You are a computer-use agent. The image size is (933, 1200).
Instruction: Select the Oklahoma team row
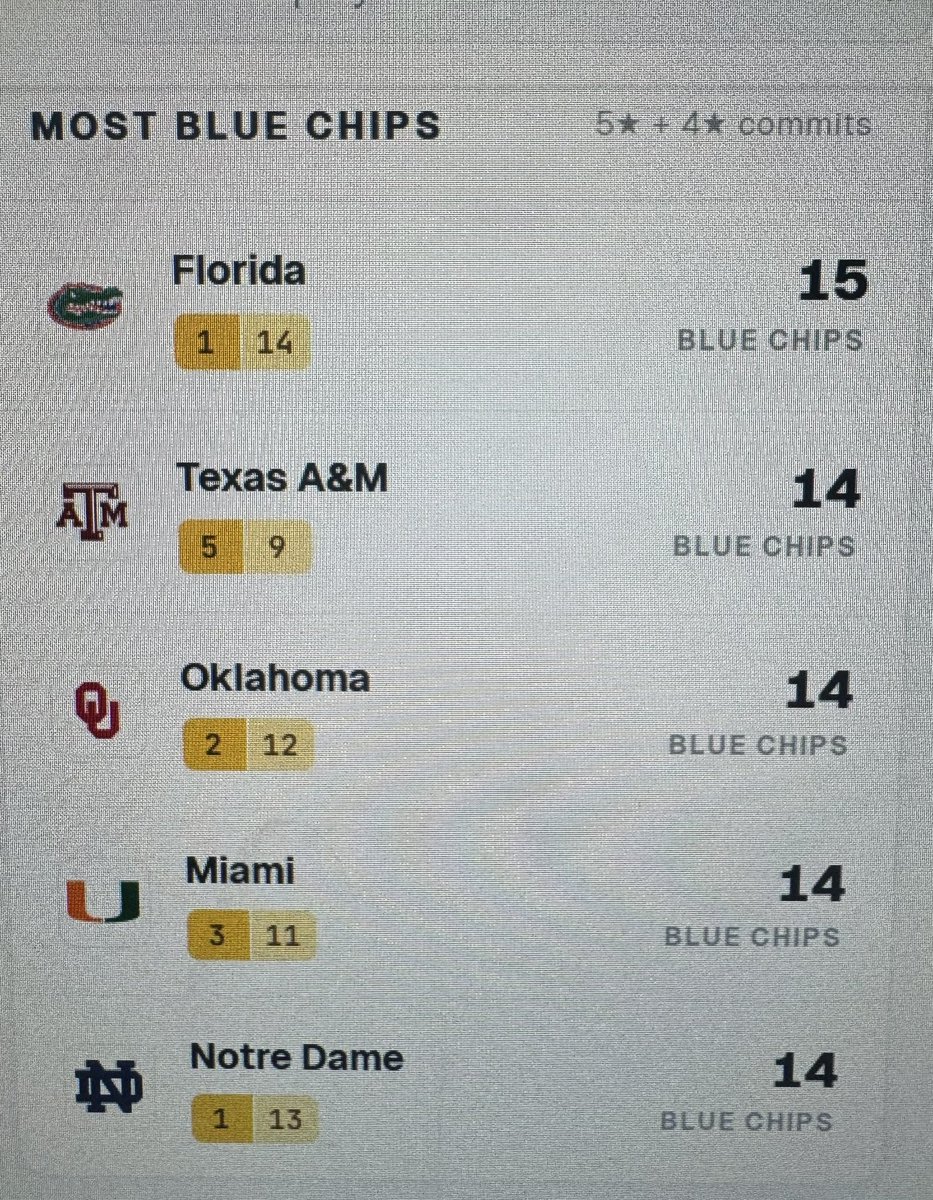[456, 712]
